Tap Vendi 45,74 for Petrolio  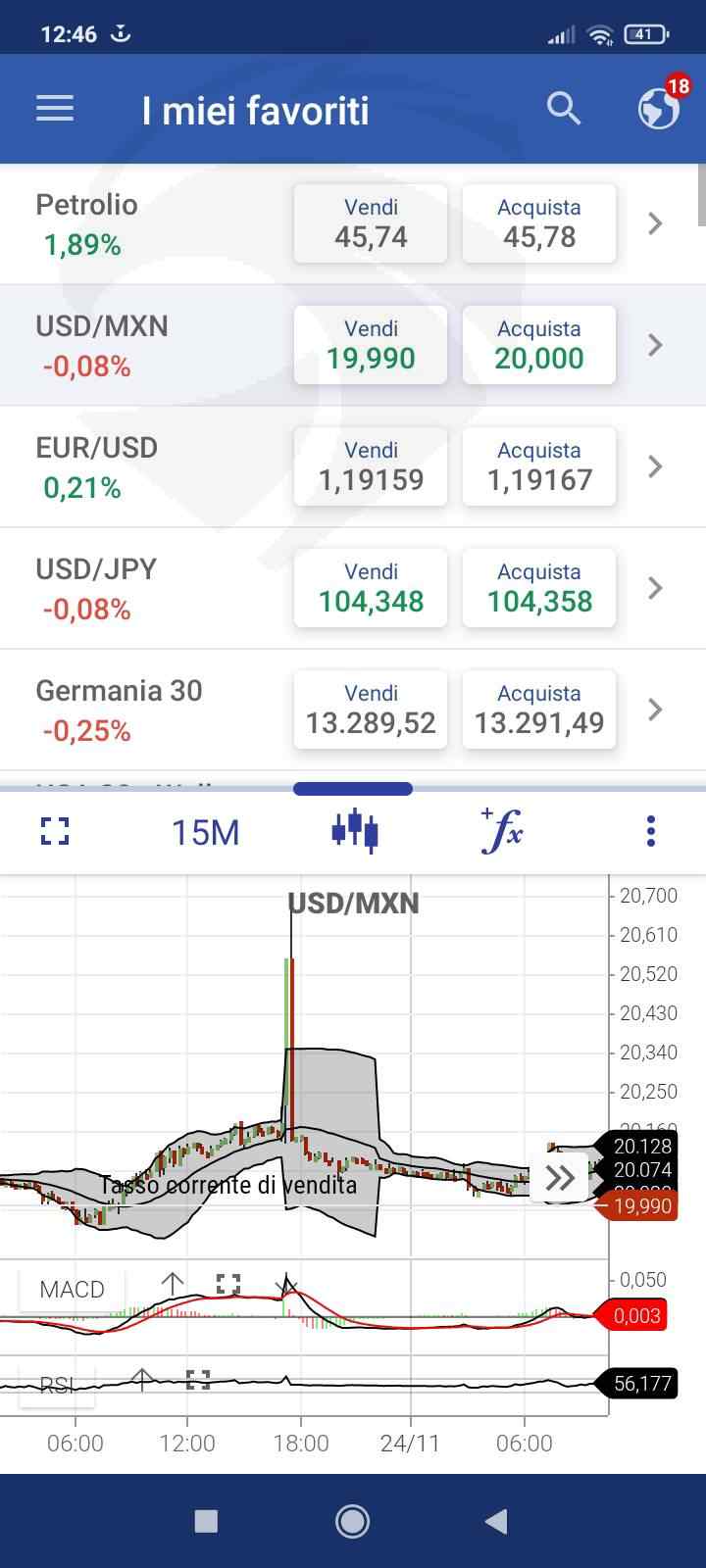click(371, 223)
